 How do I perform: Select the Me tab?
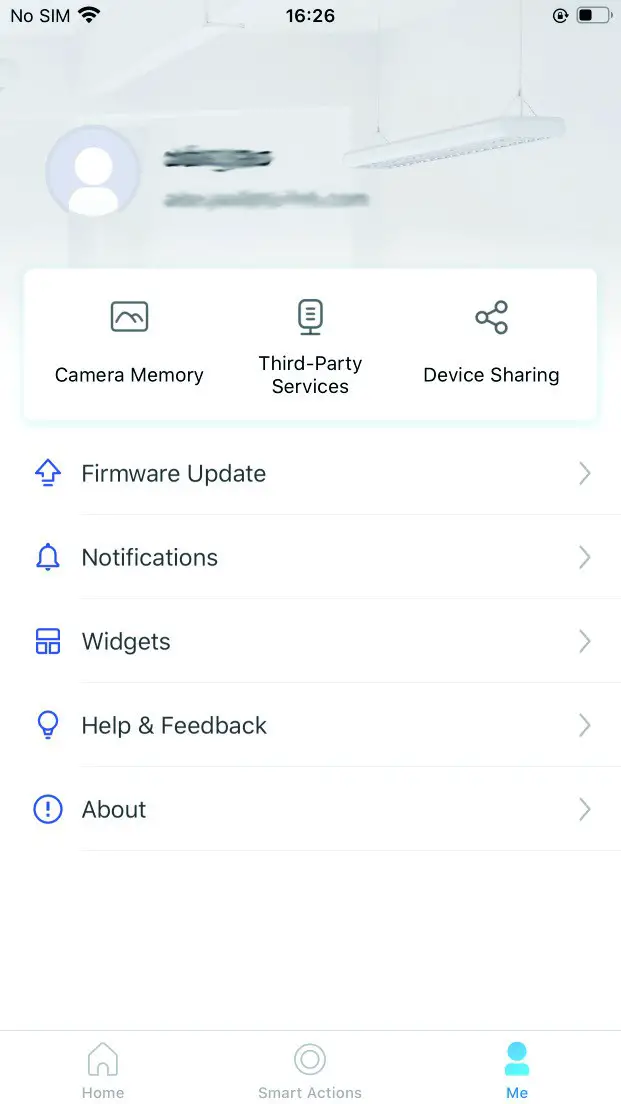click(x=516, y=1069)
